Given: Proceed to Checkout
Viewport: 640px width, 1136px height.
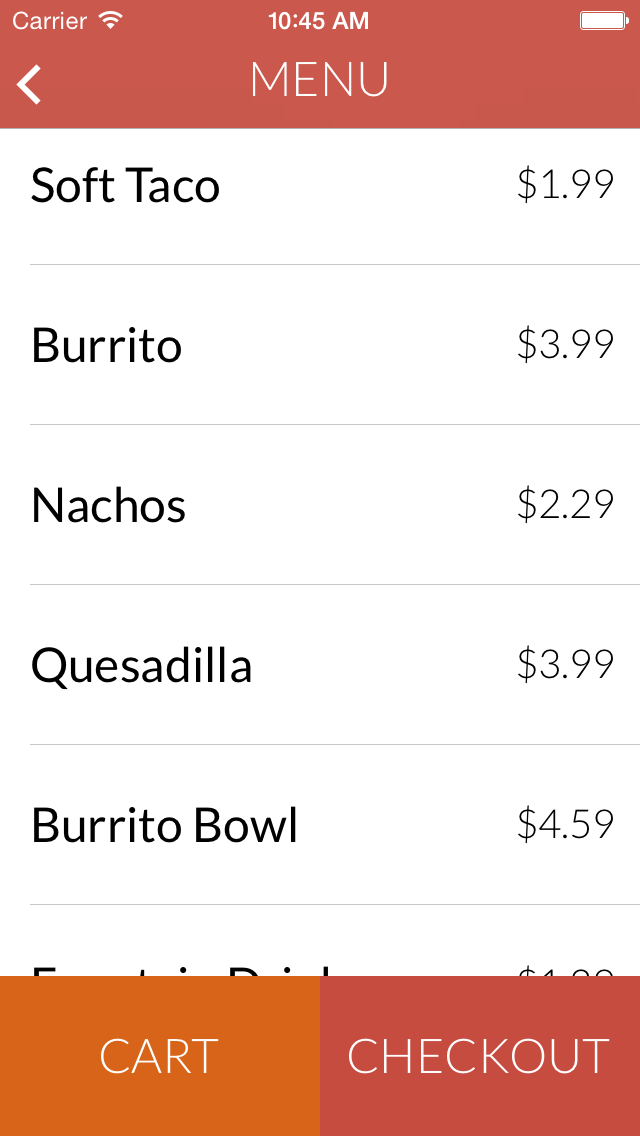Looking at the screenshot, I should click(x=479, y=1056).
